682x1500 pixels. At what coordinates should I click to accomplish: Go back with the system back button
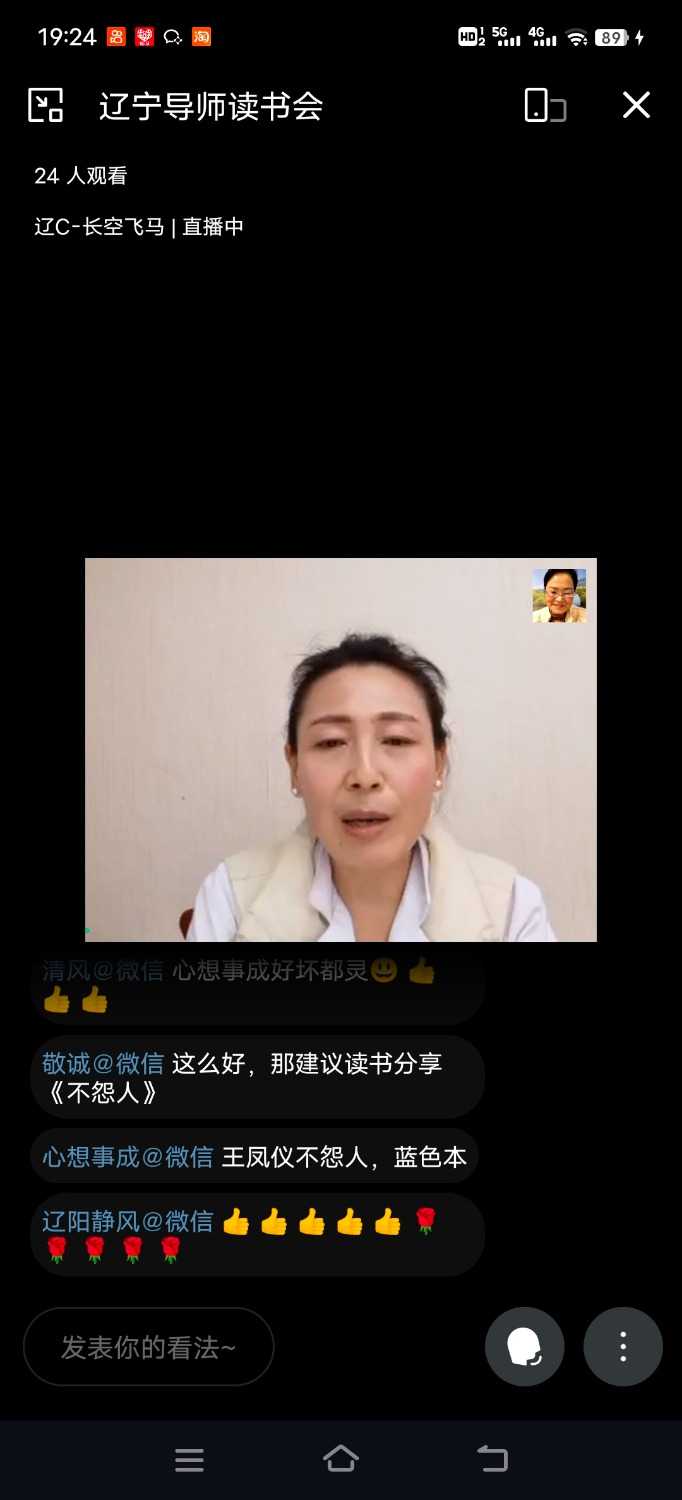492,1459
